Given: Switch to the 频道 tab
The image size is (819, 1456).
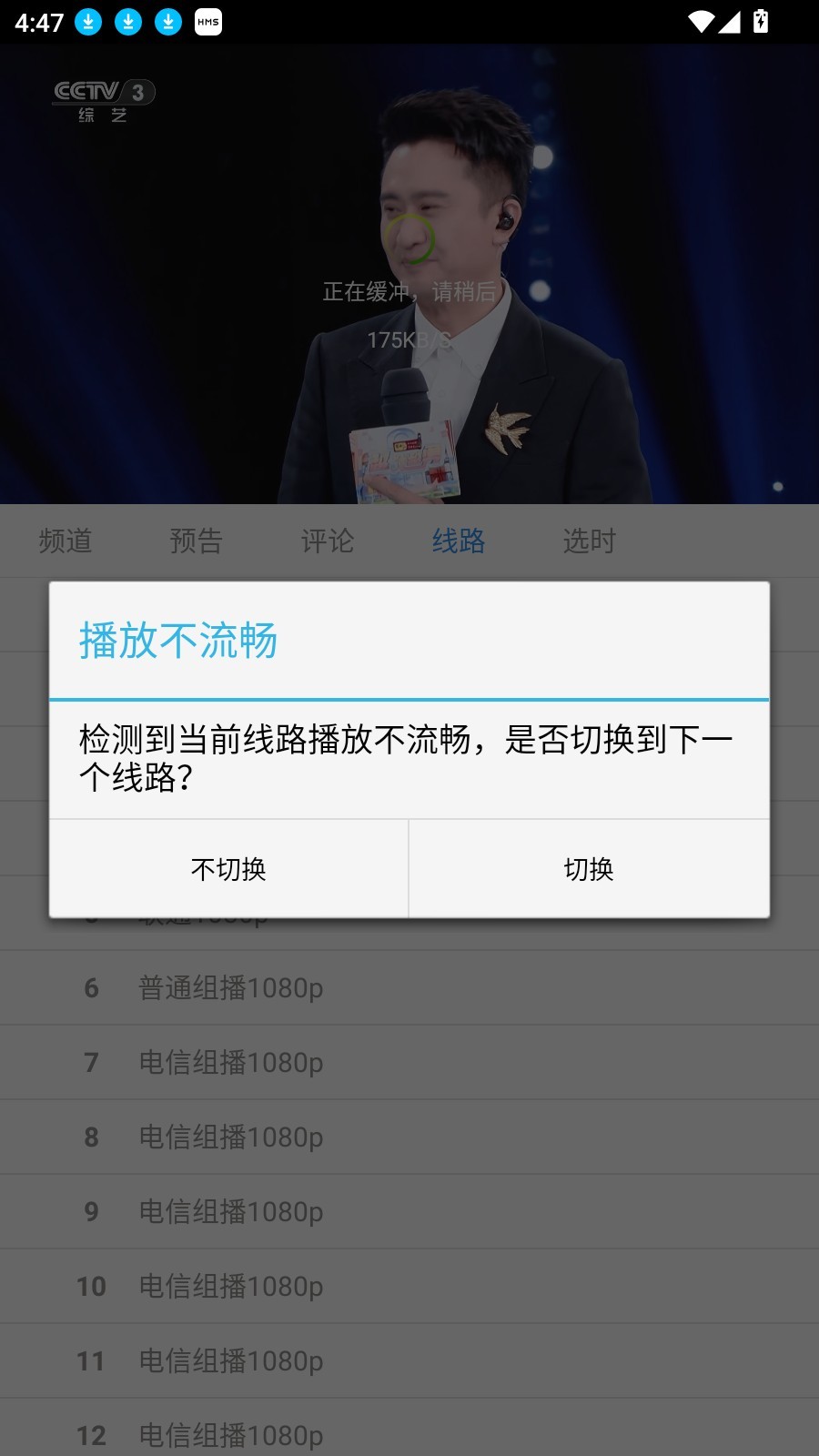Looking at the screenshot, I should (66, 541).
